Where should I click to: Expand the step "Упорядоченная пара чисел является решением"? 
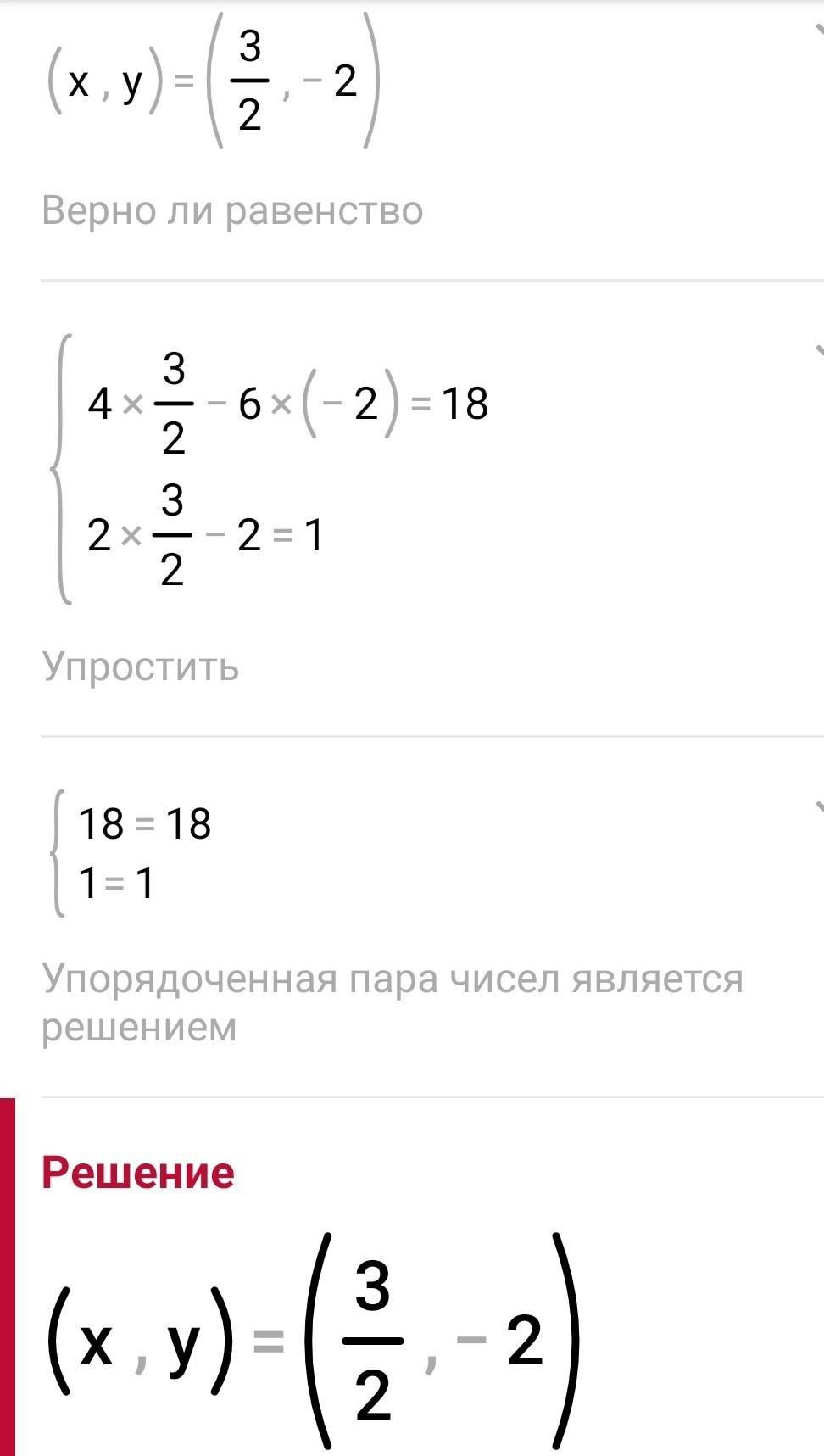pyautogui.click(x=819, y=807)
